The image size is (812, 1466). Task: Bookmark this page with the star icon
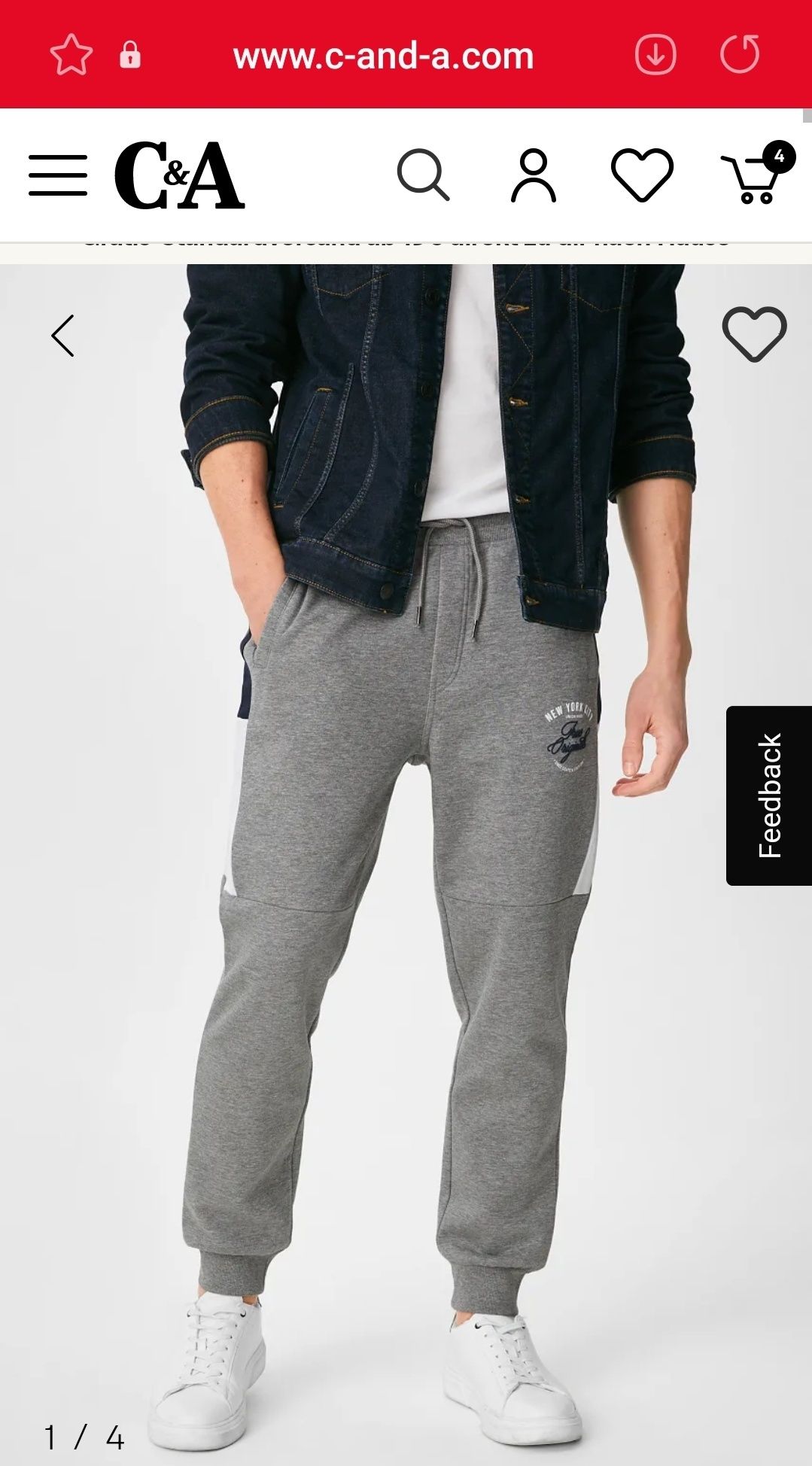[x=71, y=54]
